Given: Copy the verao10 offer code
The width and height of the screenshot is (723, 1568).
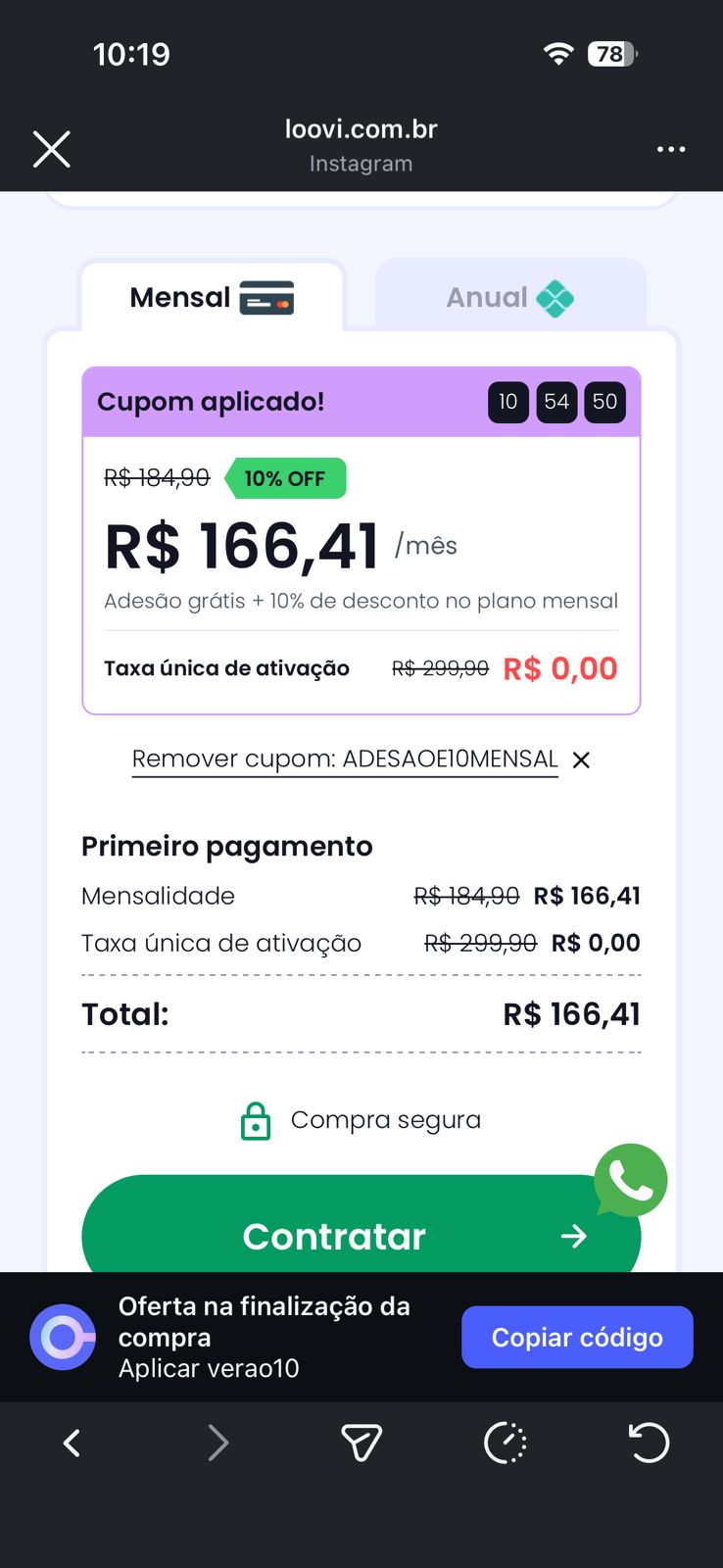Looking at the screenshot, I should pos(577,1337).
